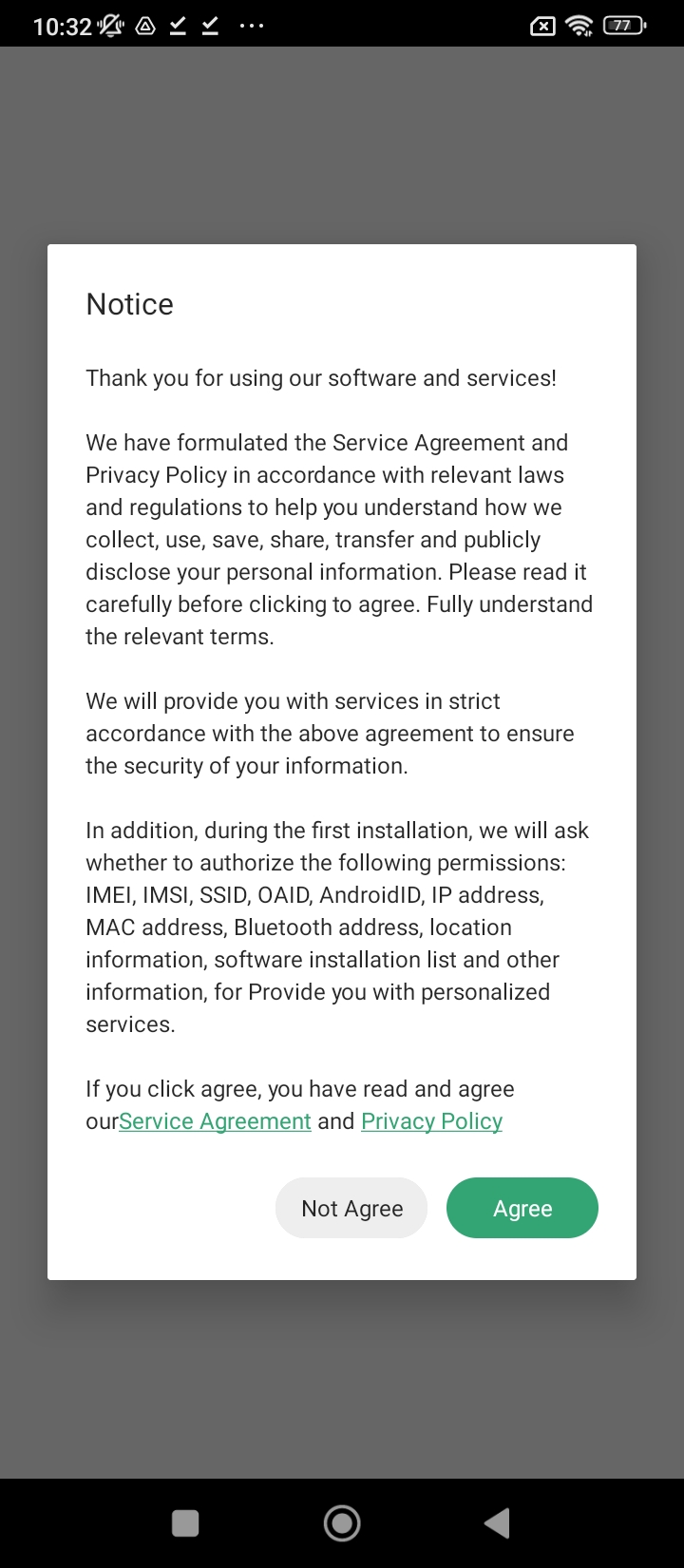The image size is (684, 1568).
Task: Decline with the Not Agree button
Action: pos(351,1208)
